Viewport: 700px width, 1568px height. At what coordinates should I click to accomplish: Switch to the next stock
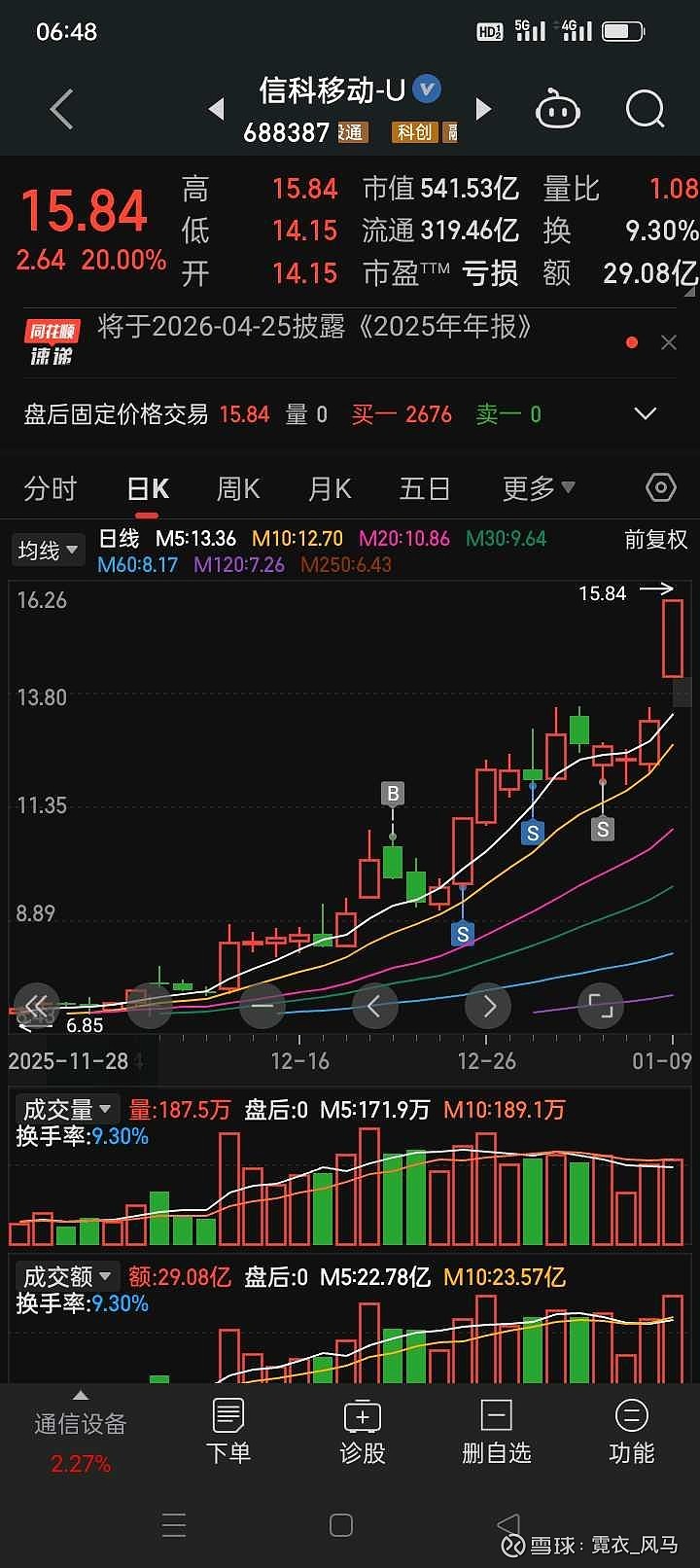483,109
